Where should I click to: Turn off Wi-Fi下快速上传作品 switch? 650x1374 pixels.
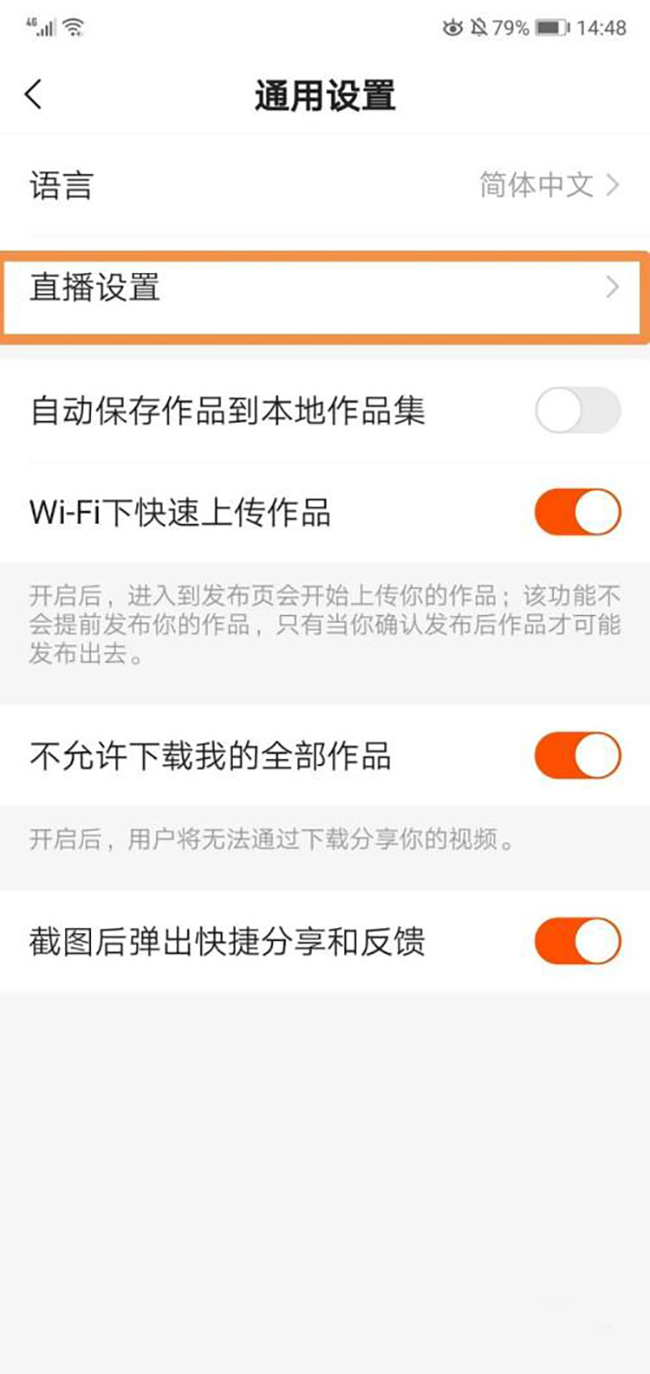click(x=577, y=513)
